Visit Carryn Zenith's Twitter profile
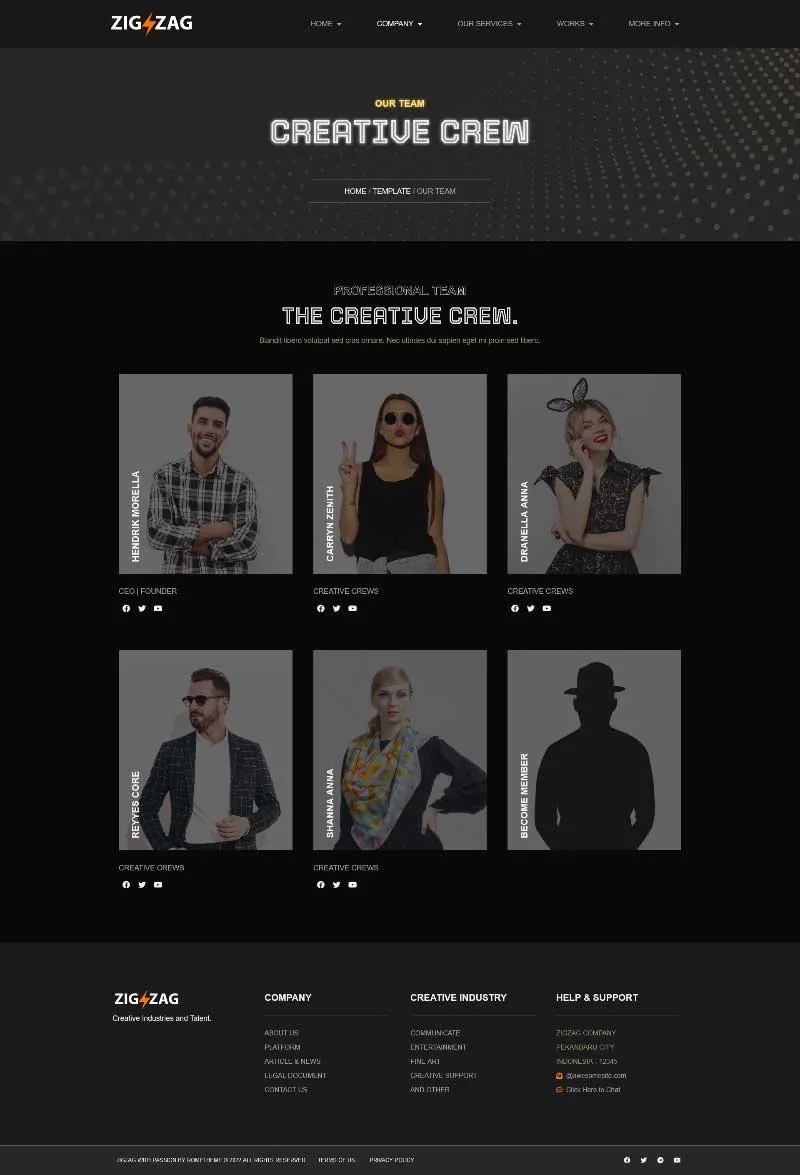This screenshot has width=800, height=1175. [x=336, y=608]
